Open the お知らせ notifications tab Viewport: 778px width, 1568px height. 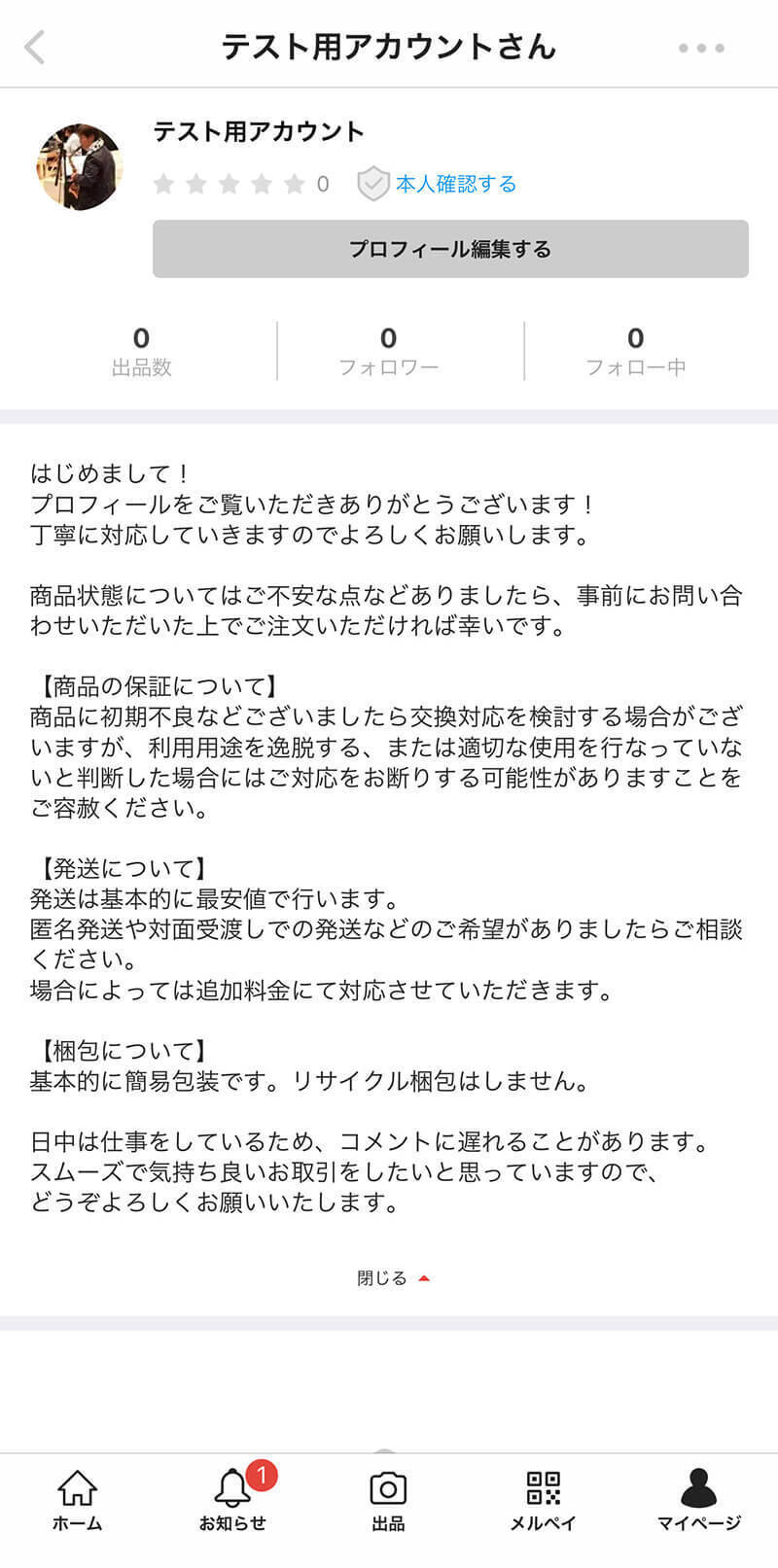click(x=232, y=1501)
